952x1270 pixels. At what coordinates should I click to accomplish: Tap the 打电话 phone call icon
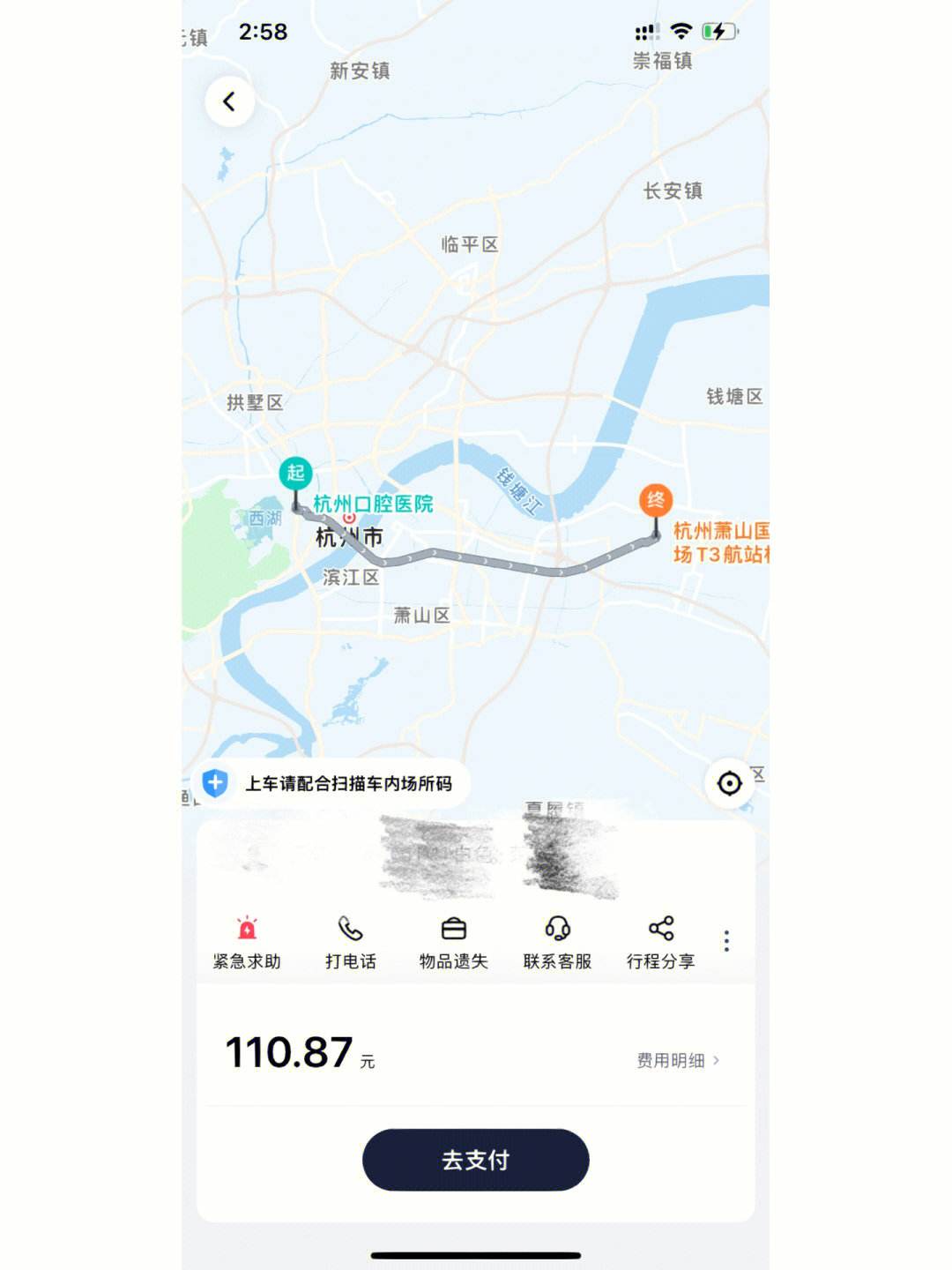tap(351, 929)
